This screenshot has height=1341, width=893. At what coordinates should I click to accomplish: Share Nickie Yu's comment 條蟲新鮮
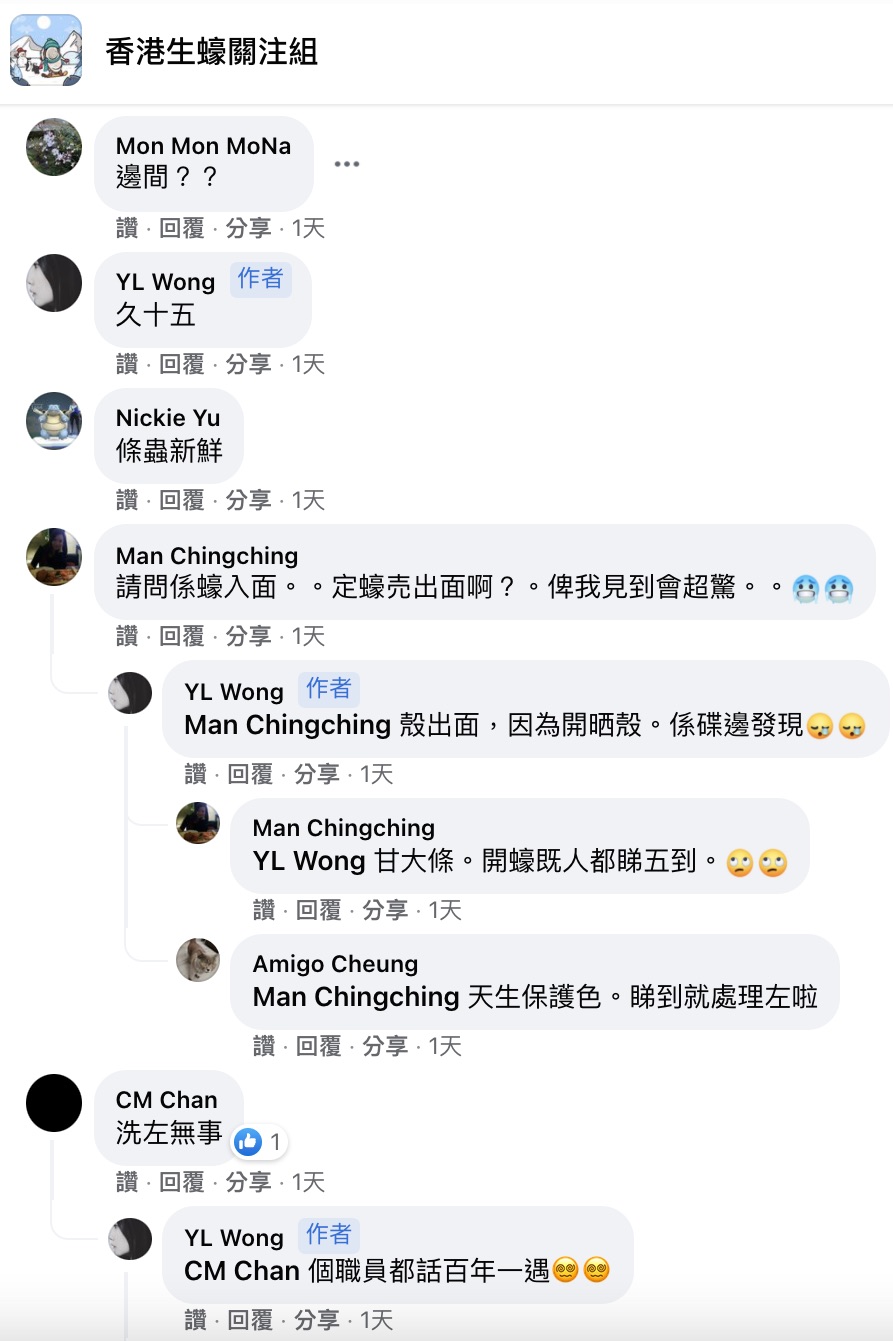point(248,500)
